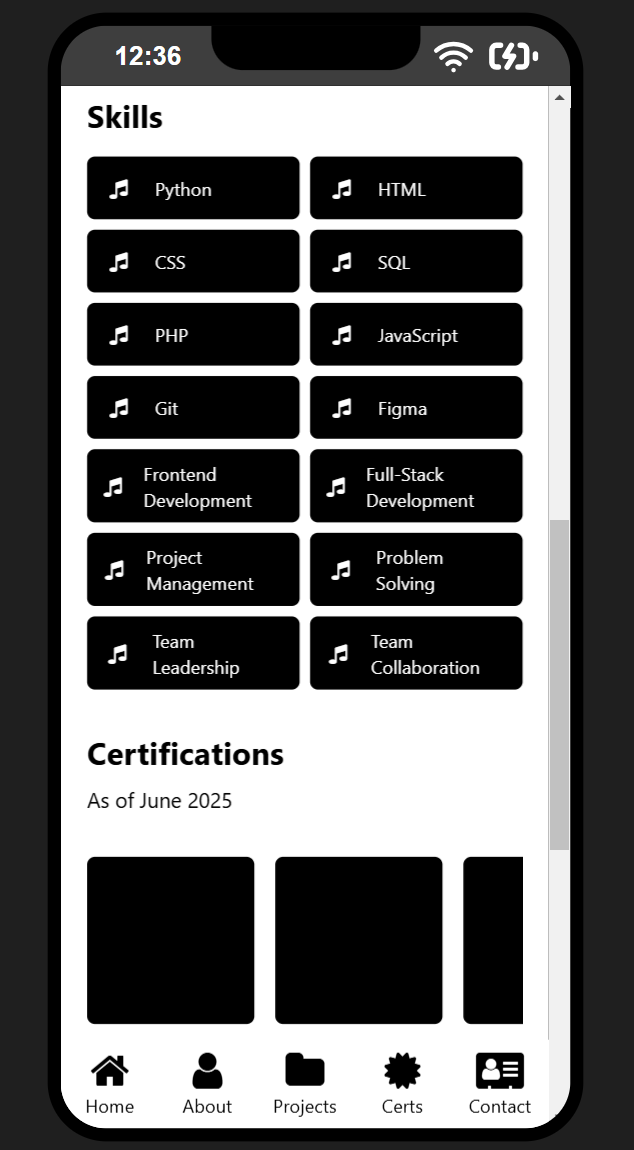Go to the Home section
Screen dimensions: 634x1150
110,1084
